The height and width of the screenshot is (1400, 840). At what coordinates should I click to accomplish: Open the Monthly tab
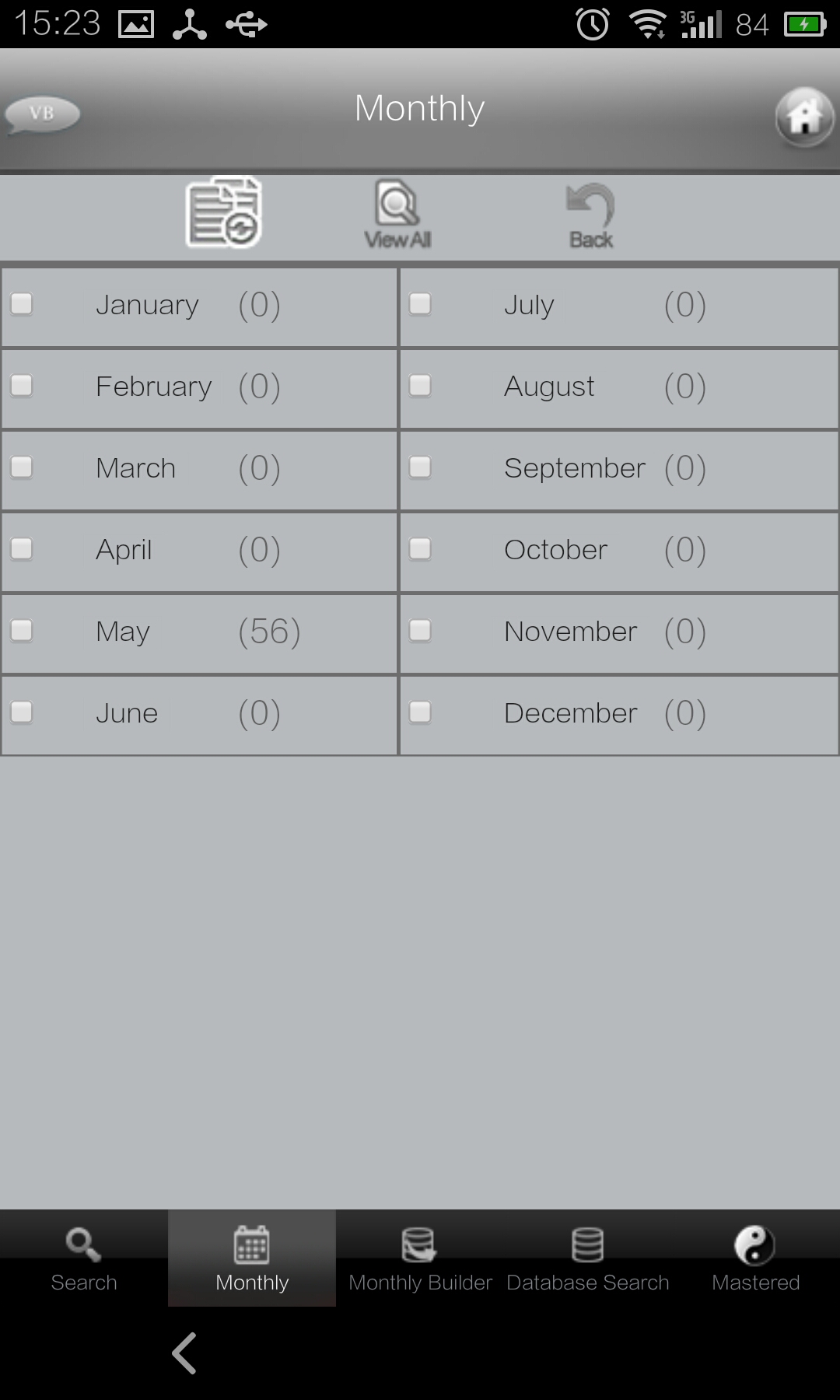[252, 1258]
